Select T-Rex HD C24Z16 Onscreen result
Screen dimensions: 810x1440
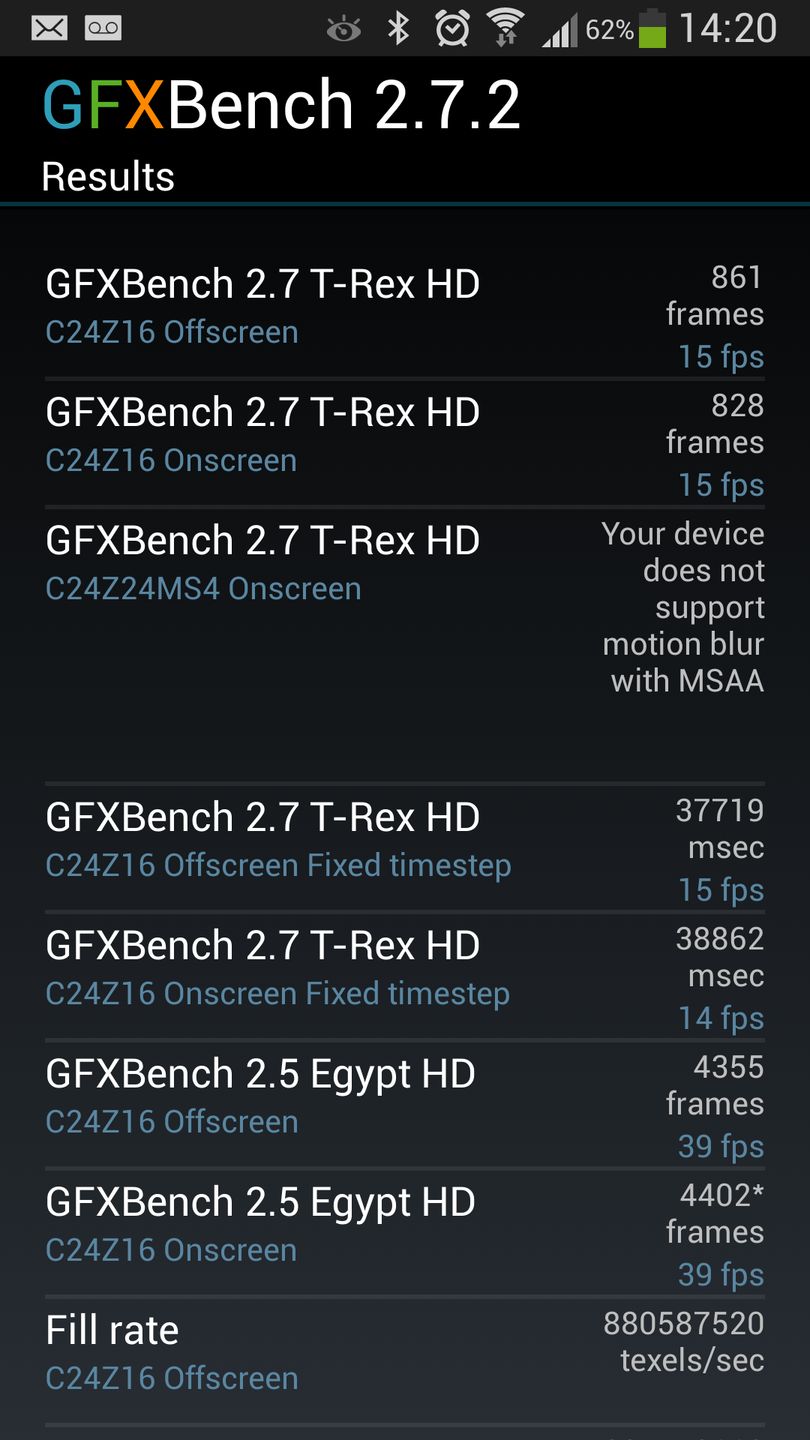pyautogui.click(x=404, y=442)
